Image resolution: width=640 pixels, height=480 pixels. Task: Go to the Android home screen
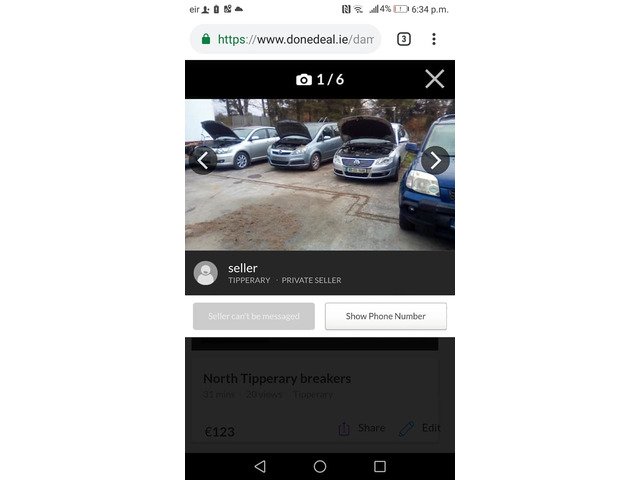(320, 466)
